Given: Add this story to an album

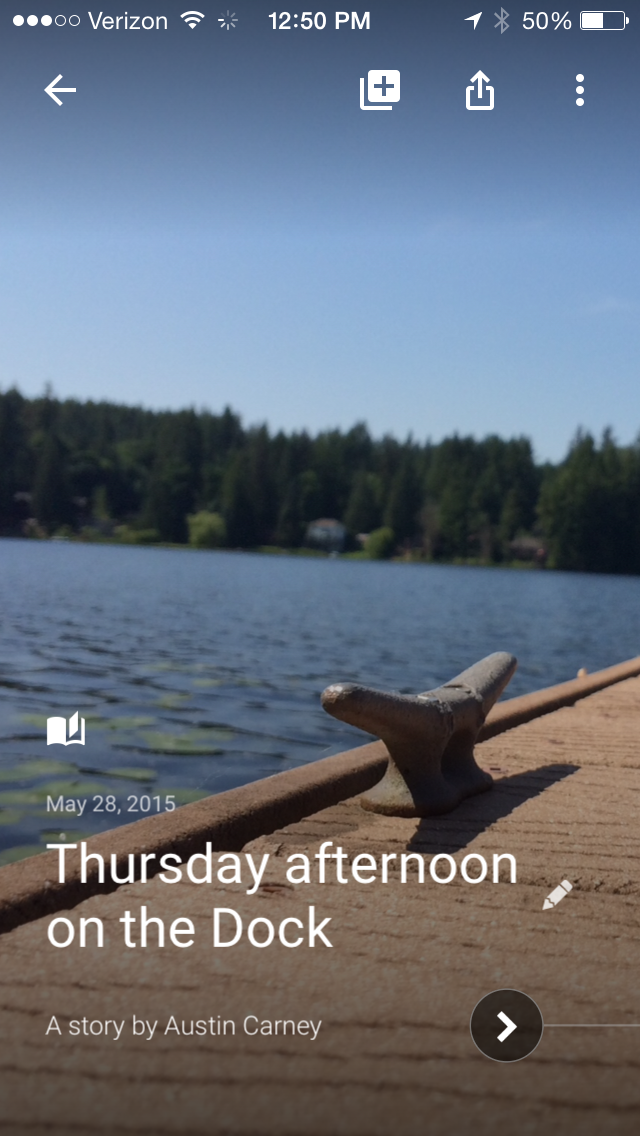Looking at the screenshot, I should click(x=380, y=91).
